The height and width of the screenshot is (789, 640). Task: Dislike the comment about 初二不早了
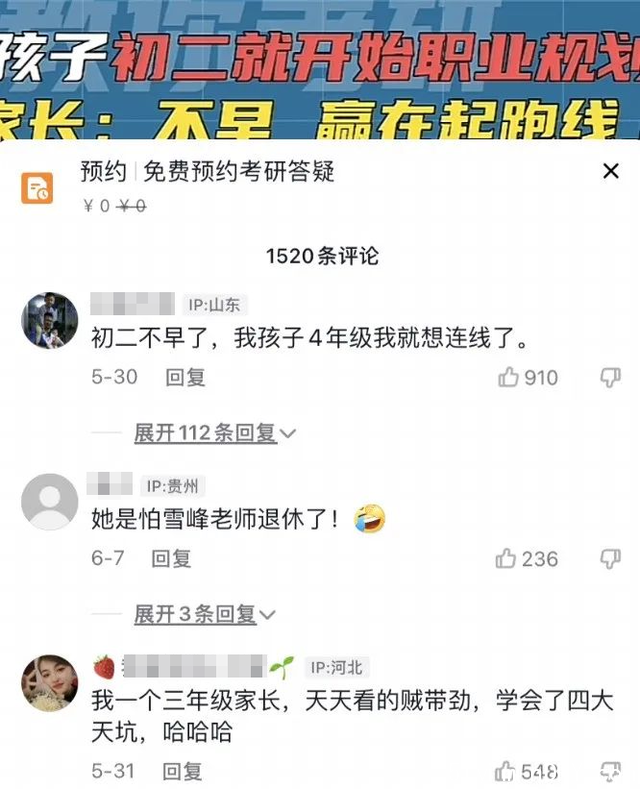coord(610,377)
